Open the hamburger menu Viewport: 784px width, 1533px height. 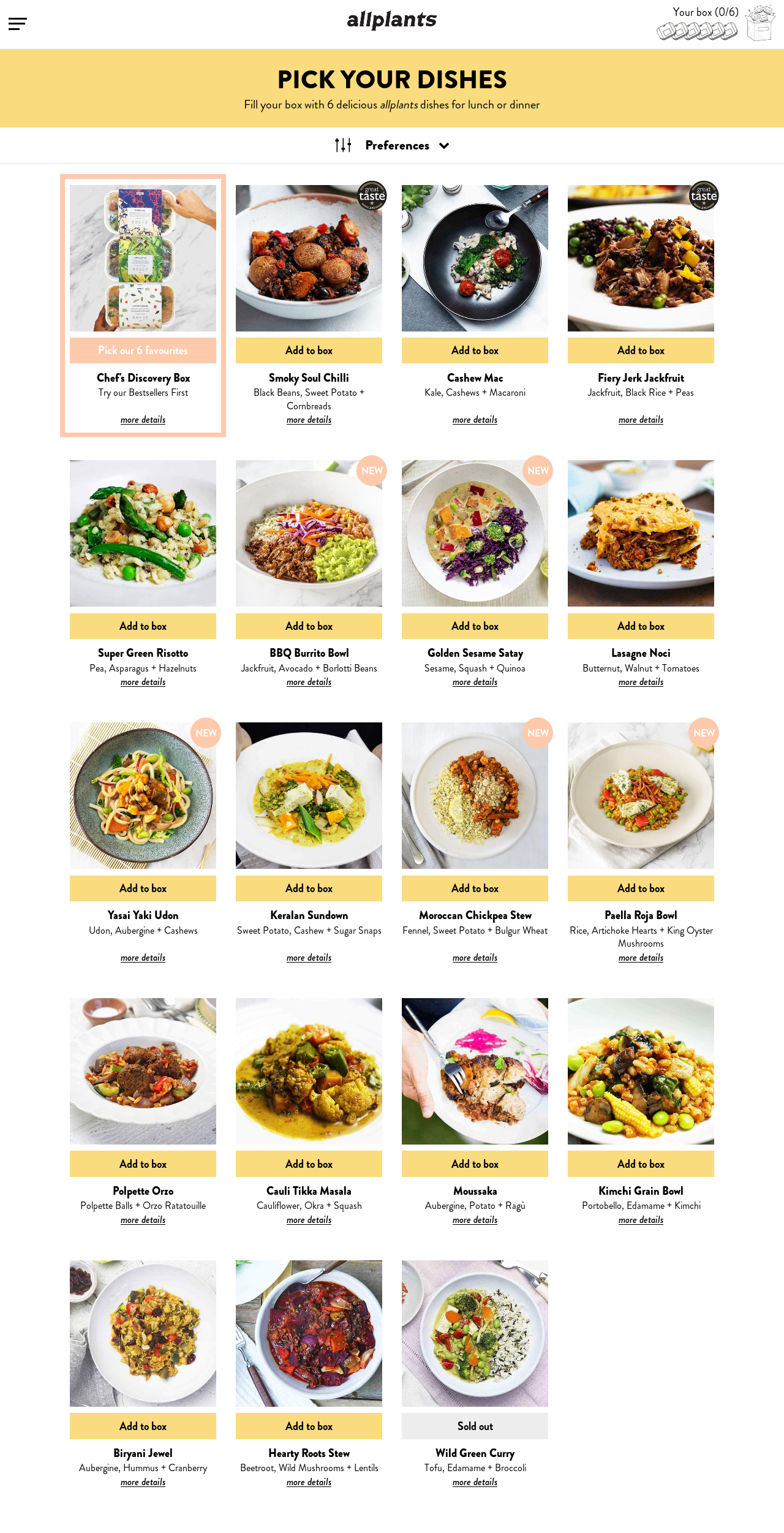[x=18, y=24]
